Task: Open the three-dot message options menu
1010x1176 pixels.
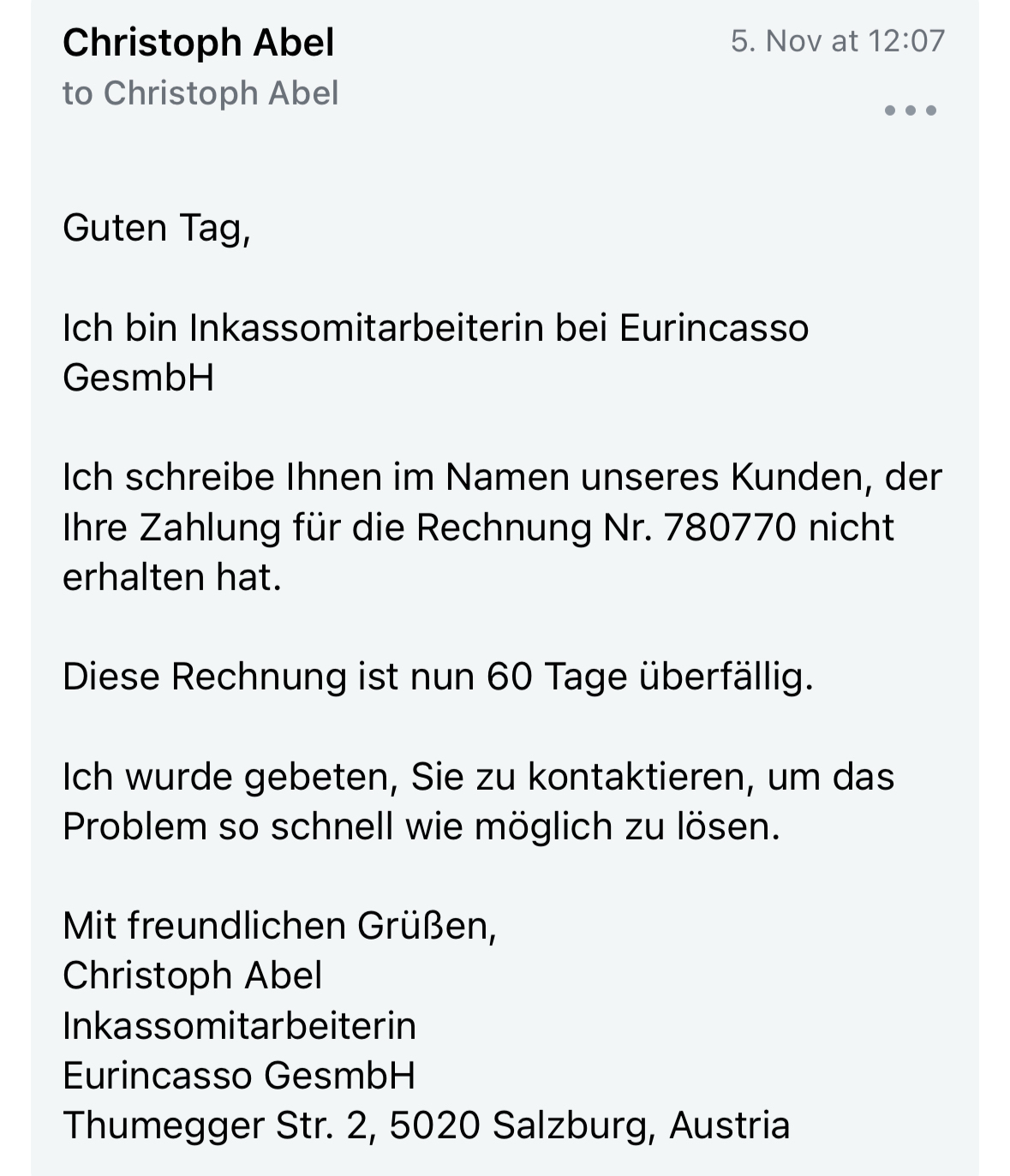Action: point(910,110)
